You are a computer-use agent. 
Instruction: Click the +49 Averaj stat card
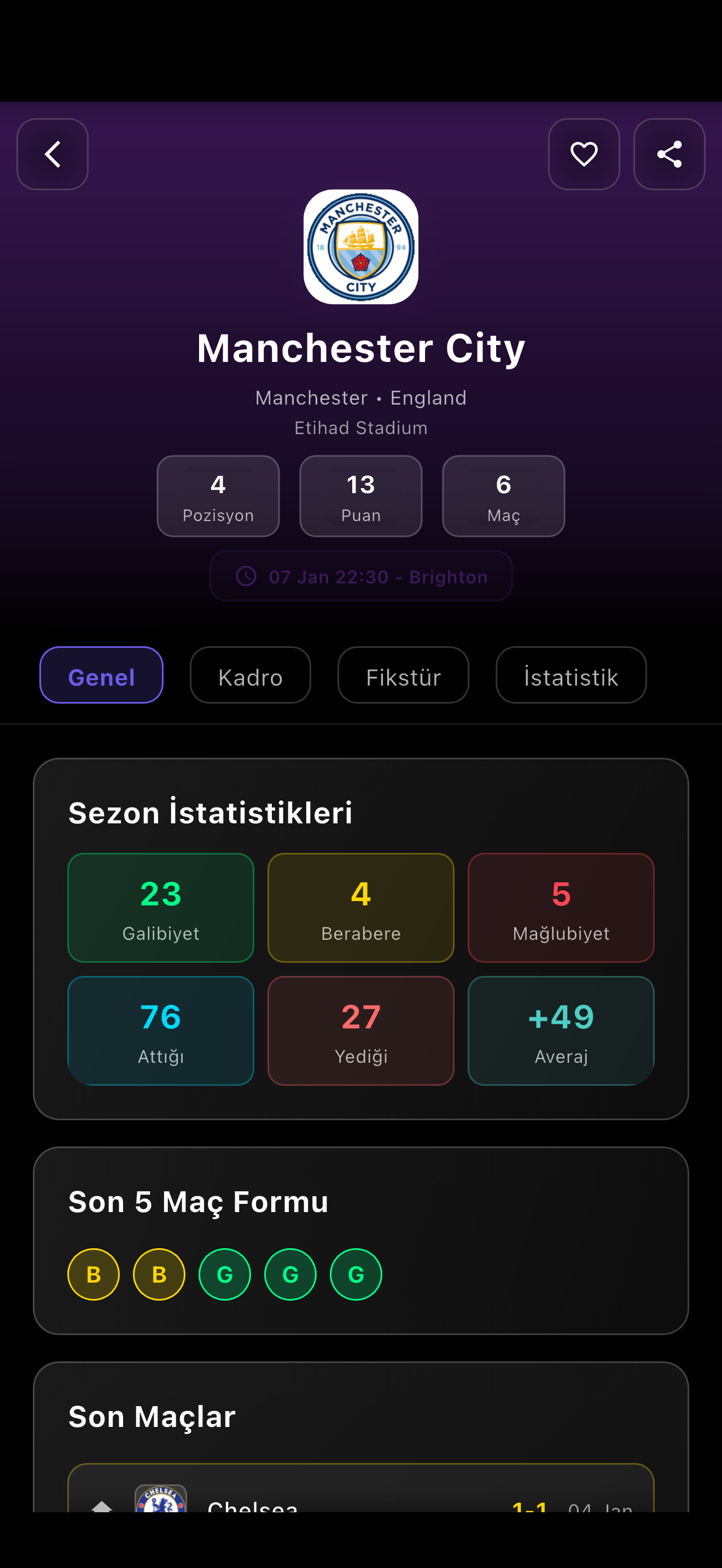click(x=561, y=1030)
